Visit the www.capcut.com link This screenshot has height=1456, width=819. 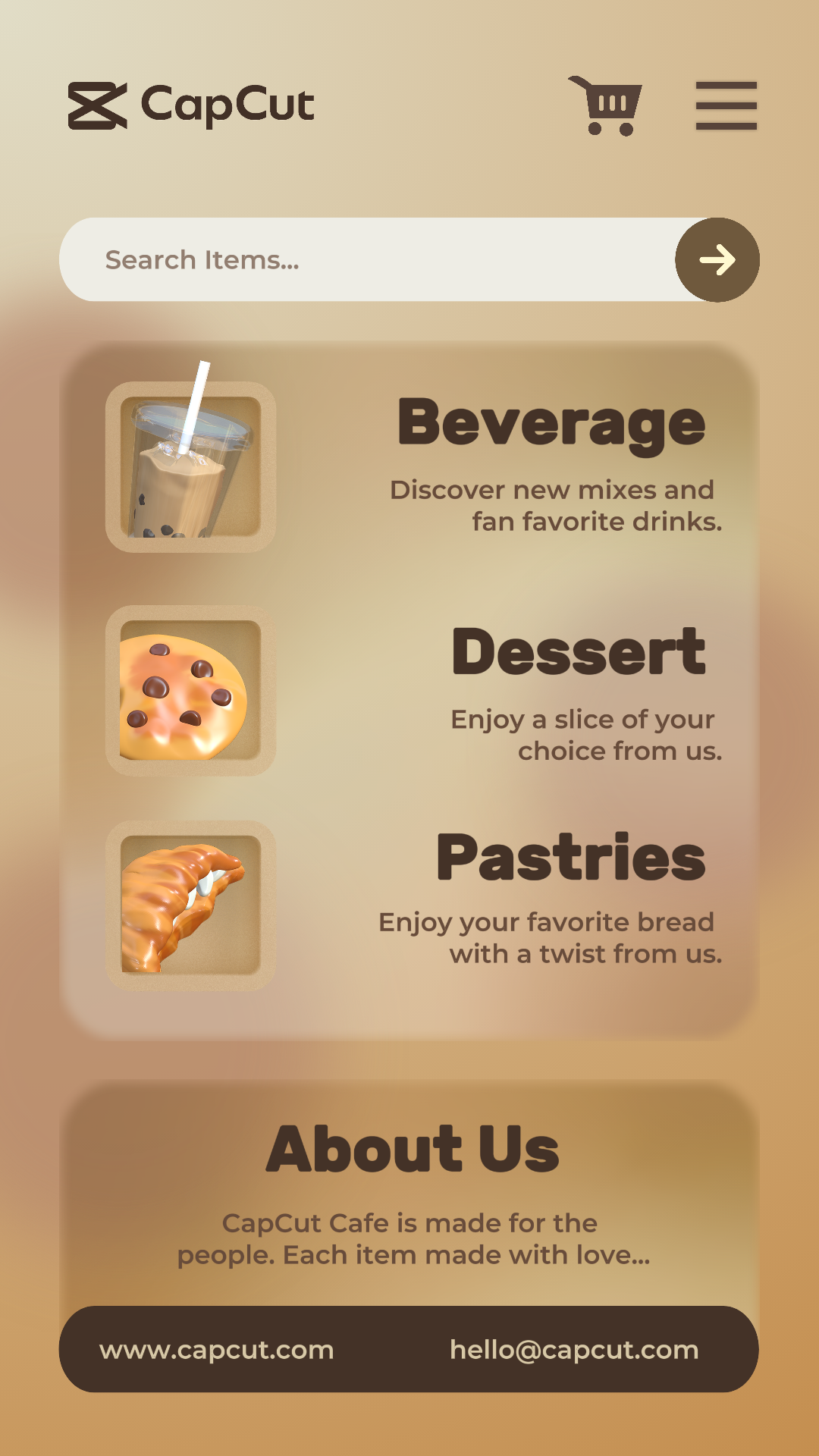pos(217,1350)
